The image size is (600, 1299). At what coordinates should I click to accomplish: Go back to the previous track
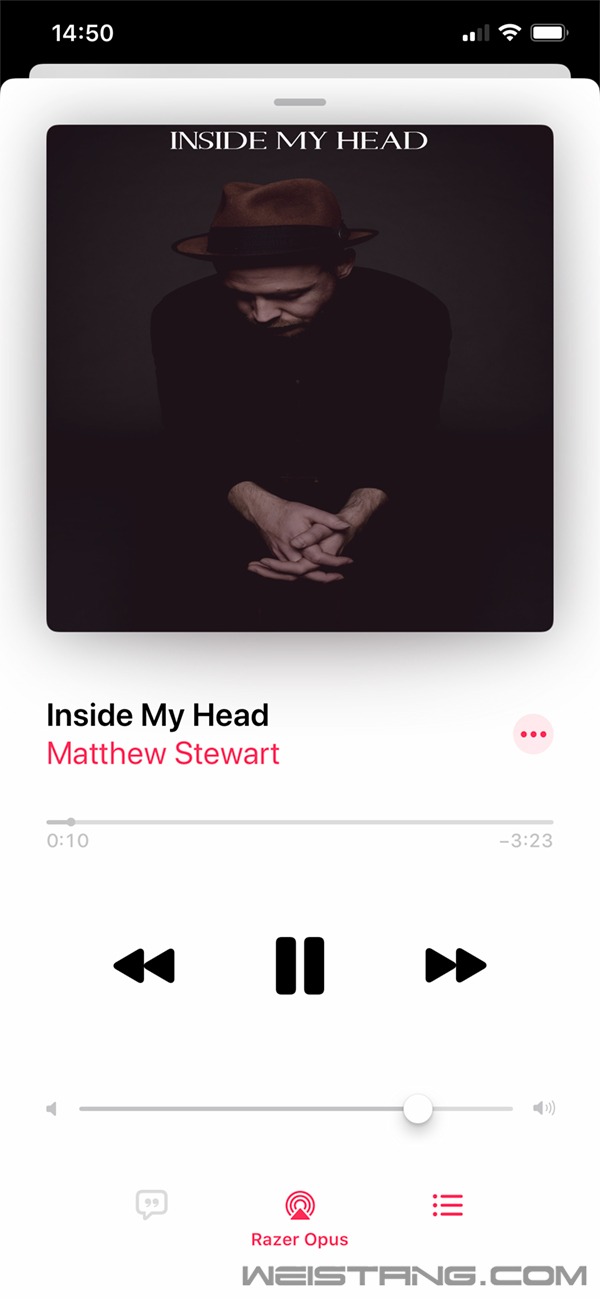pyautogui.click(x=144, y=965)
